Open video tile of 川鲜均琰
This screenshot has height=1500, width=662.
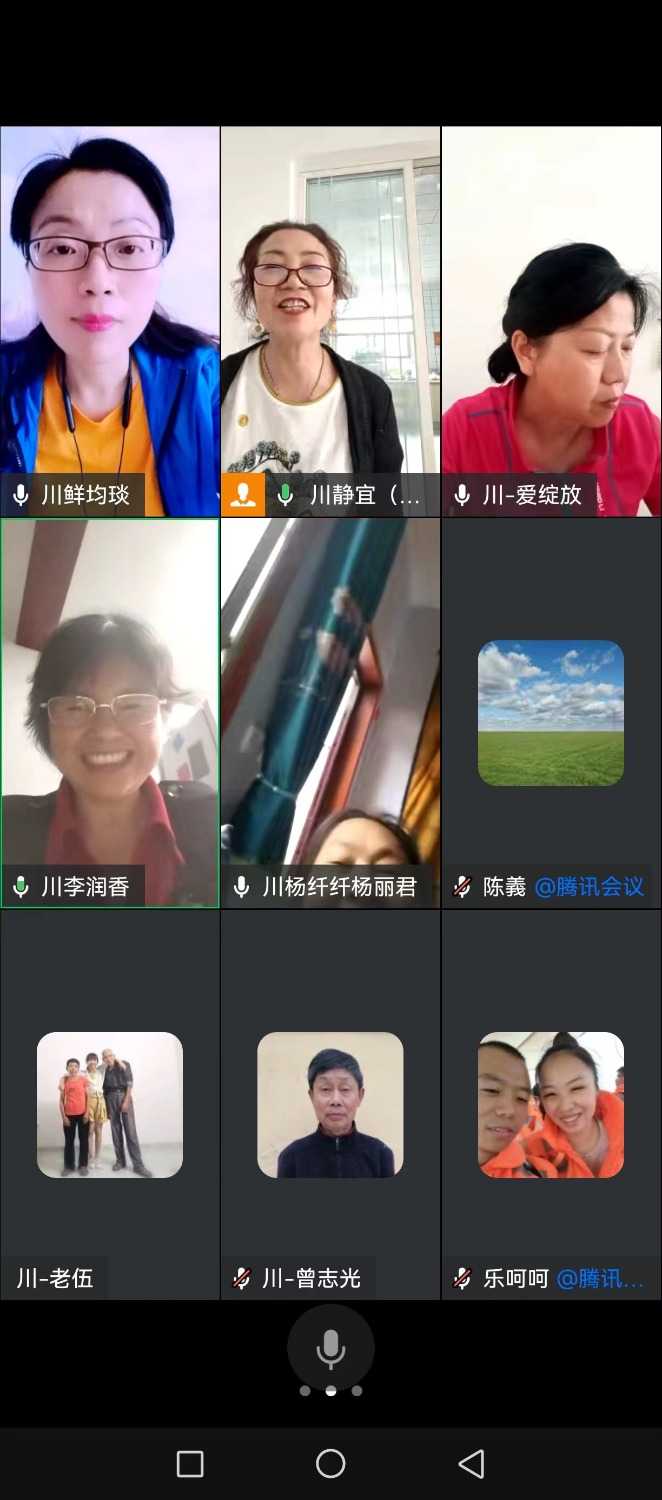tap(110, 320)
